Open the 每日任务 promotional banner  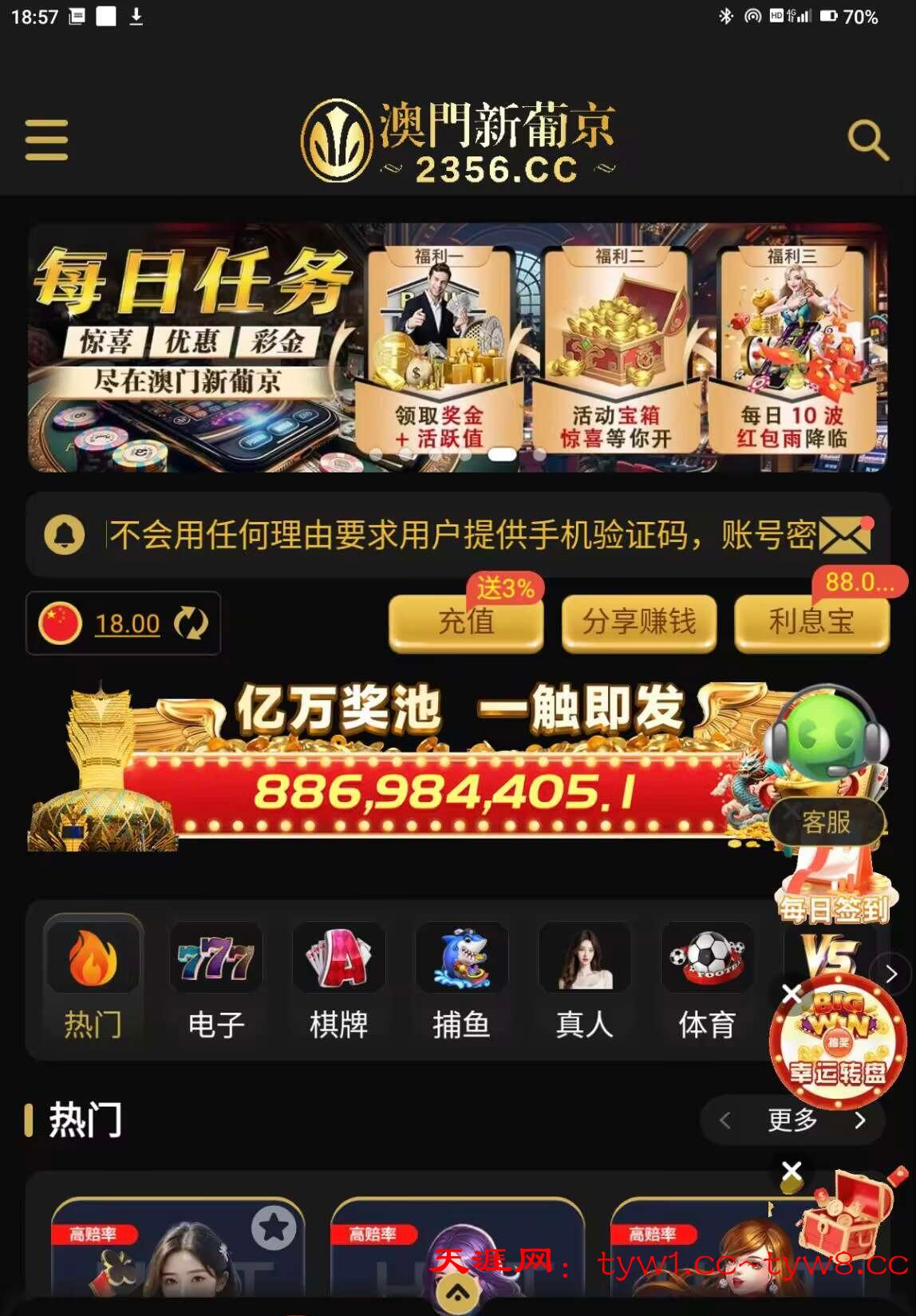(x=457, y=347)
